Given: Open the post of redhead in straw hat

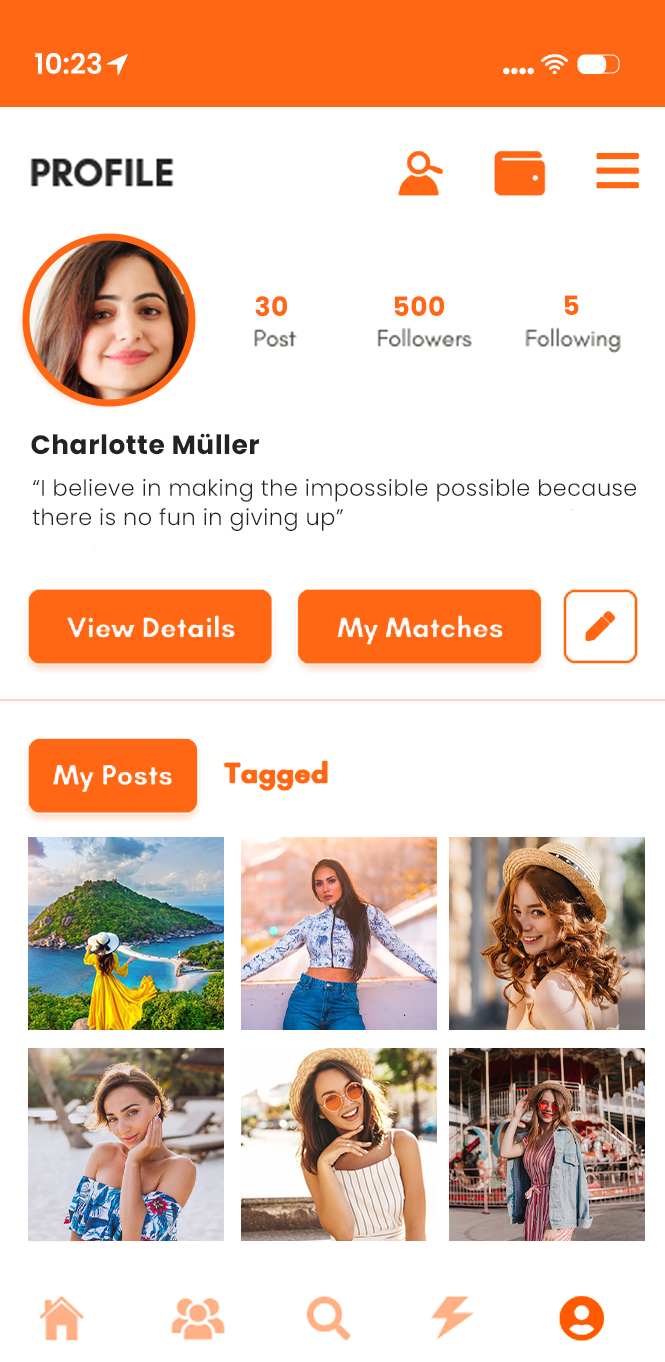Looking at the screenshot, I should [547, 933].
